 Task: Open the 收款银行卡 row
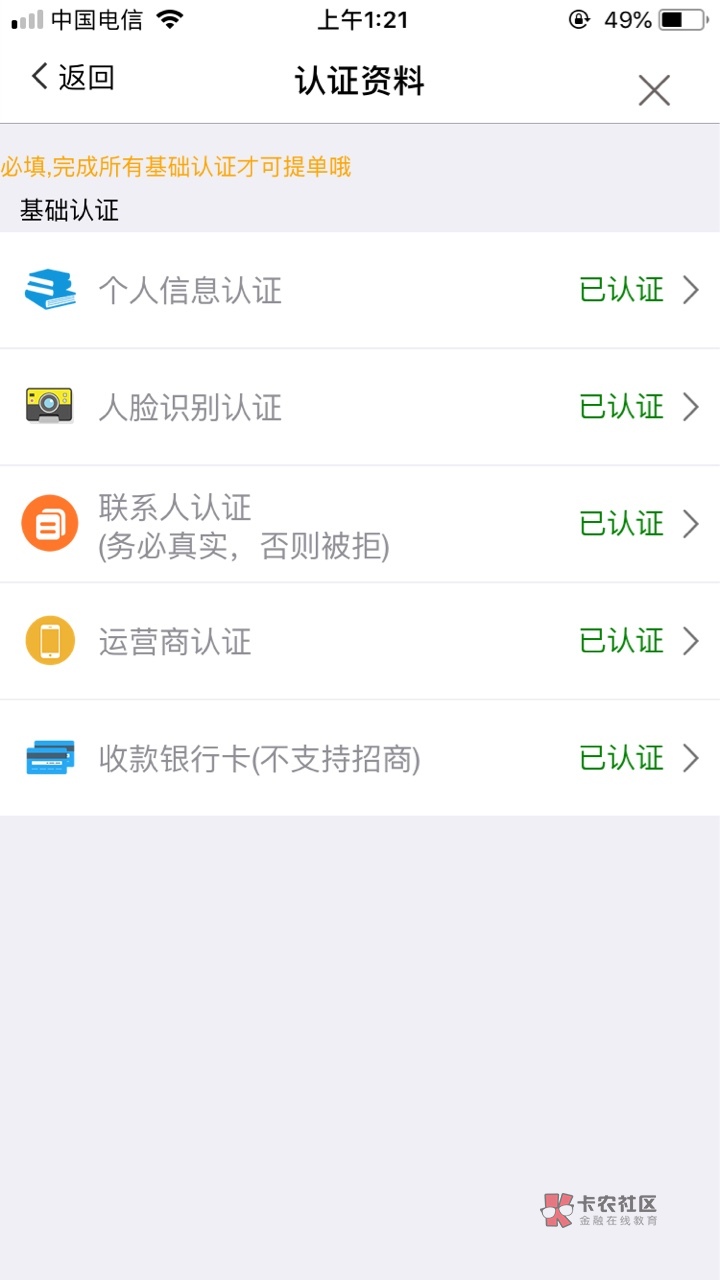[x=360, y=758]
